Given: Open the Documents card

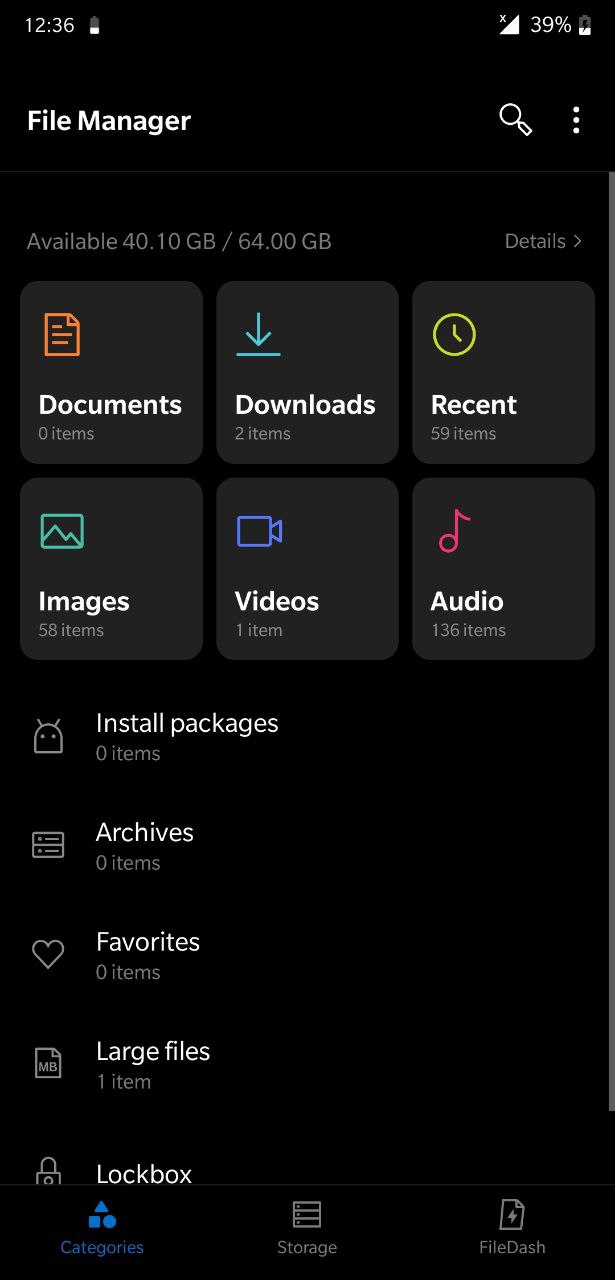Looking at the screenshot, I should (111, 372).
